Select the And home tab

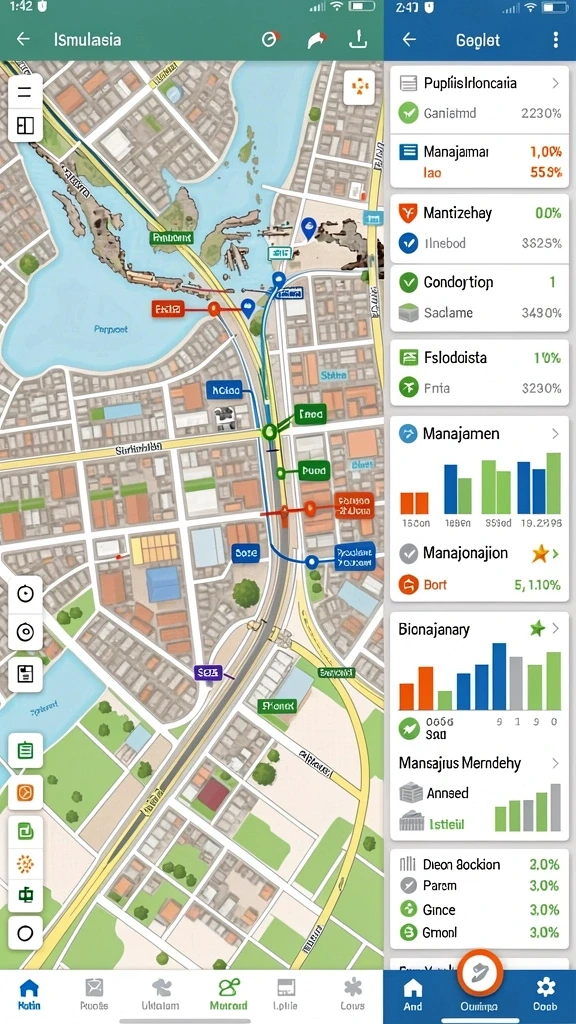click(x=413, y=995)
